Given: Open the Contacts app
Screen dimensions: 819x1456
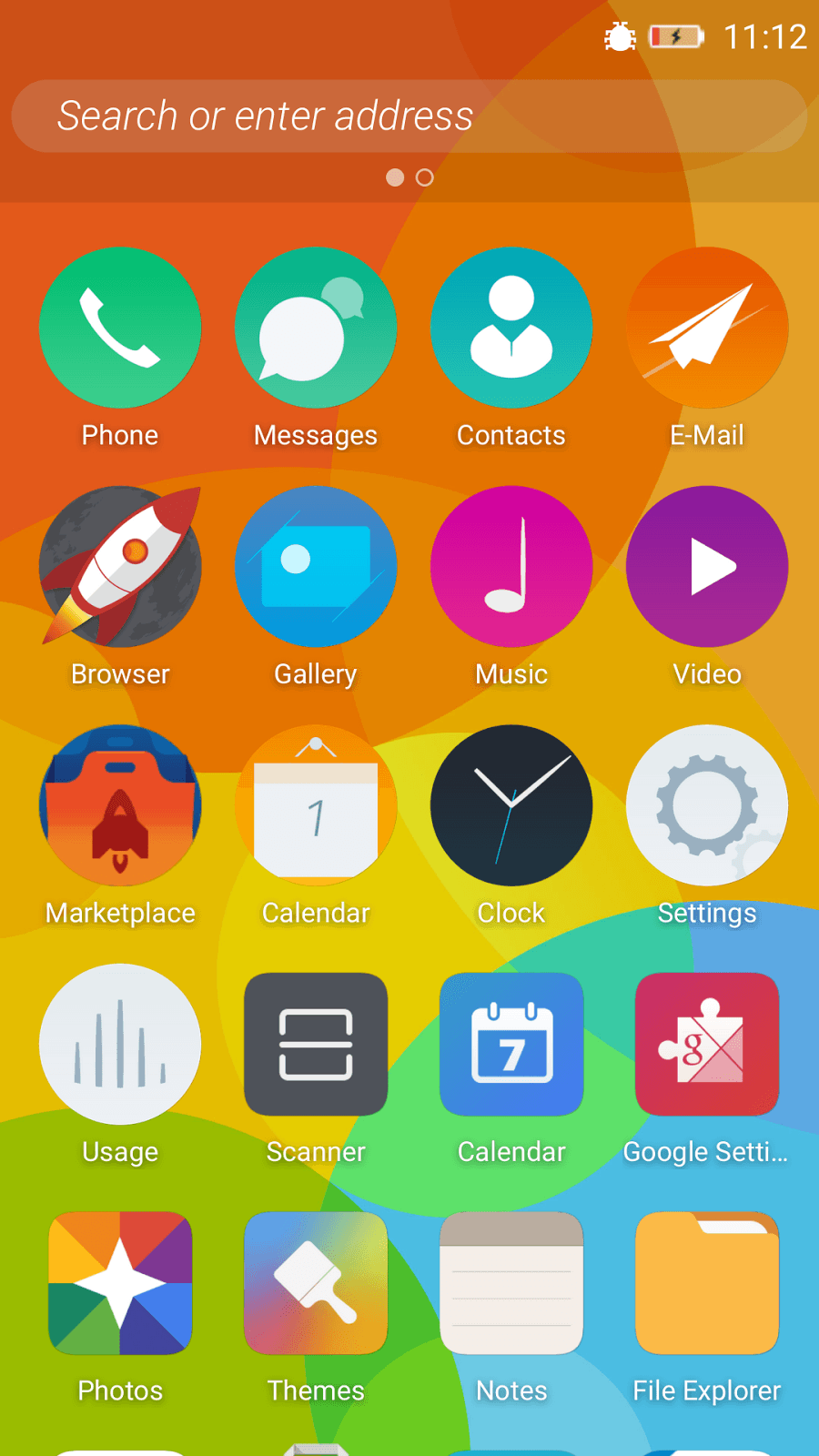Looking at the screenshot, I should (x=511, y=328).
